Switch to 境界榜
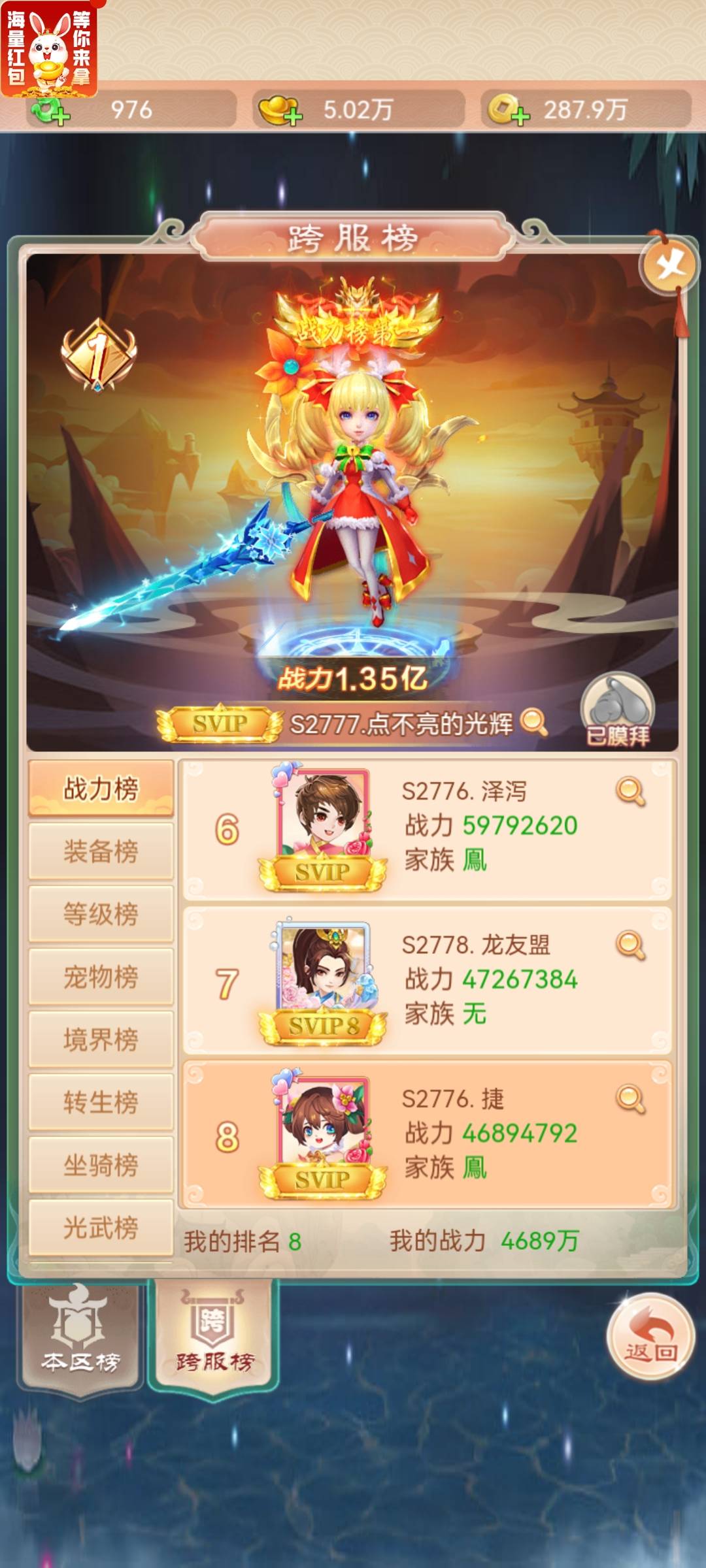The height and width of the screenshot is (1568, 706). pos(101,1039)
